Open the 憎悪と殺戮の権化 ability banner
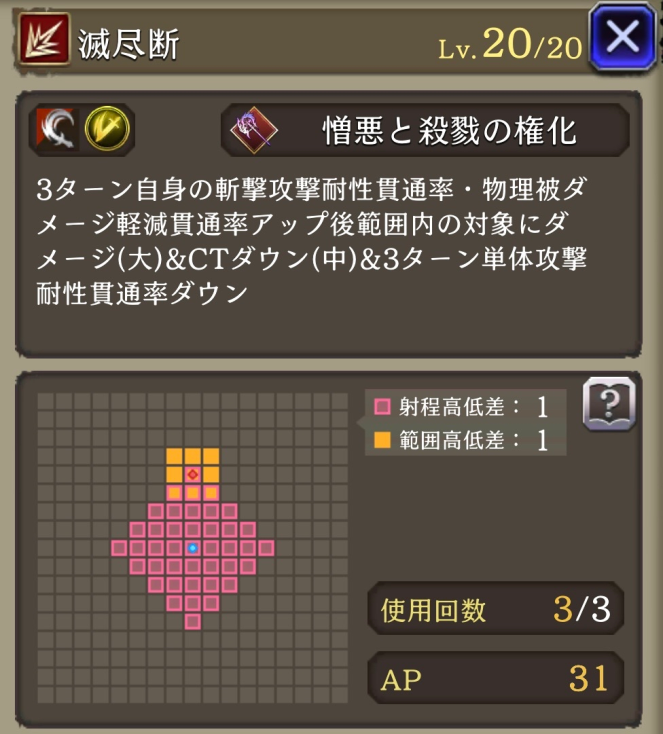The height and width of the screenshot is (734, 663). tap(424, 130)
